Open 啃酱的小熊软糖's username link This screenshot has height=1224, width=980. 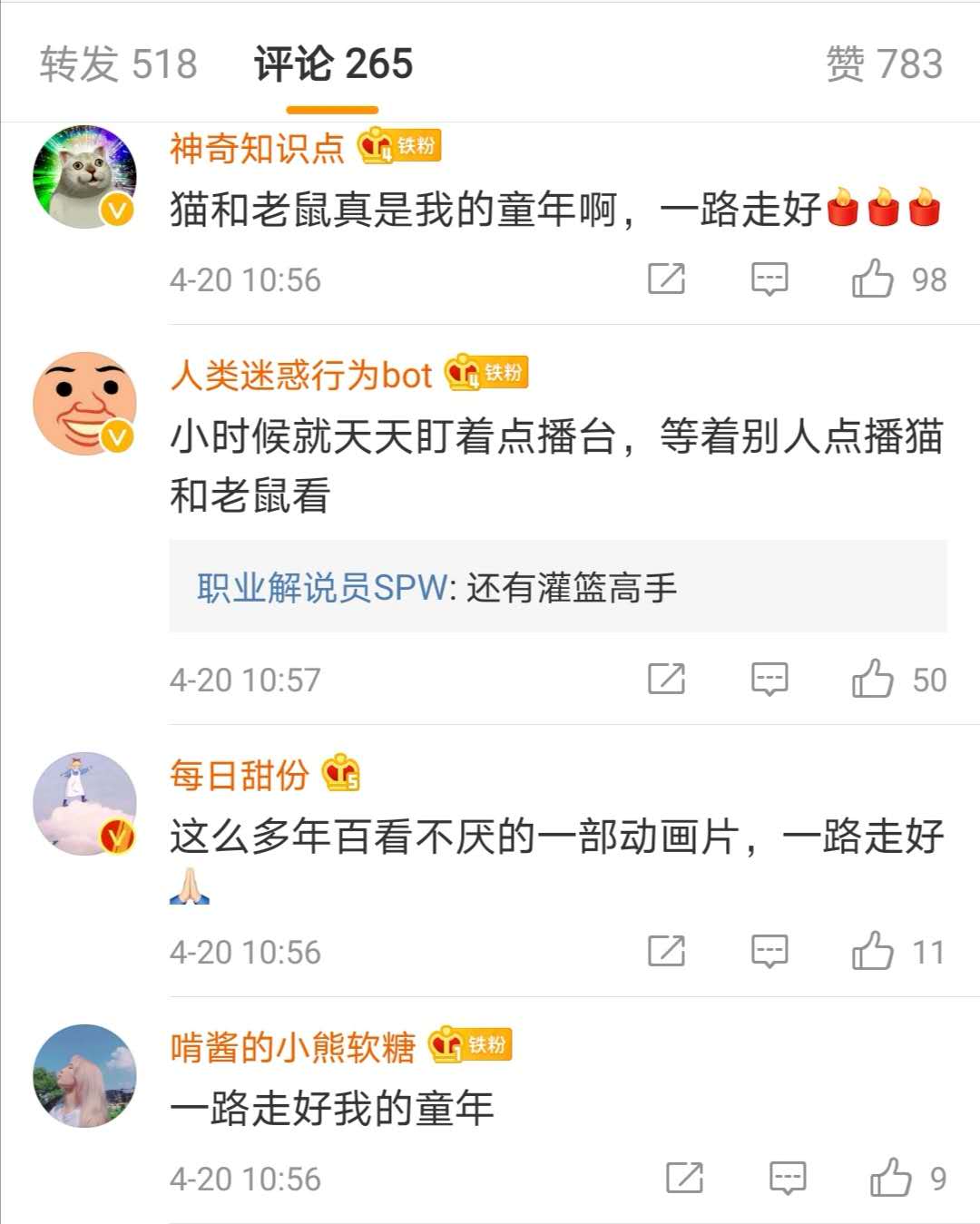[x=292, y=1047]
